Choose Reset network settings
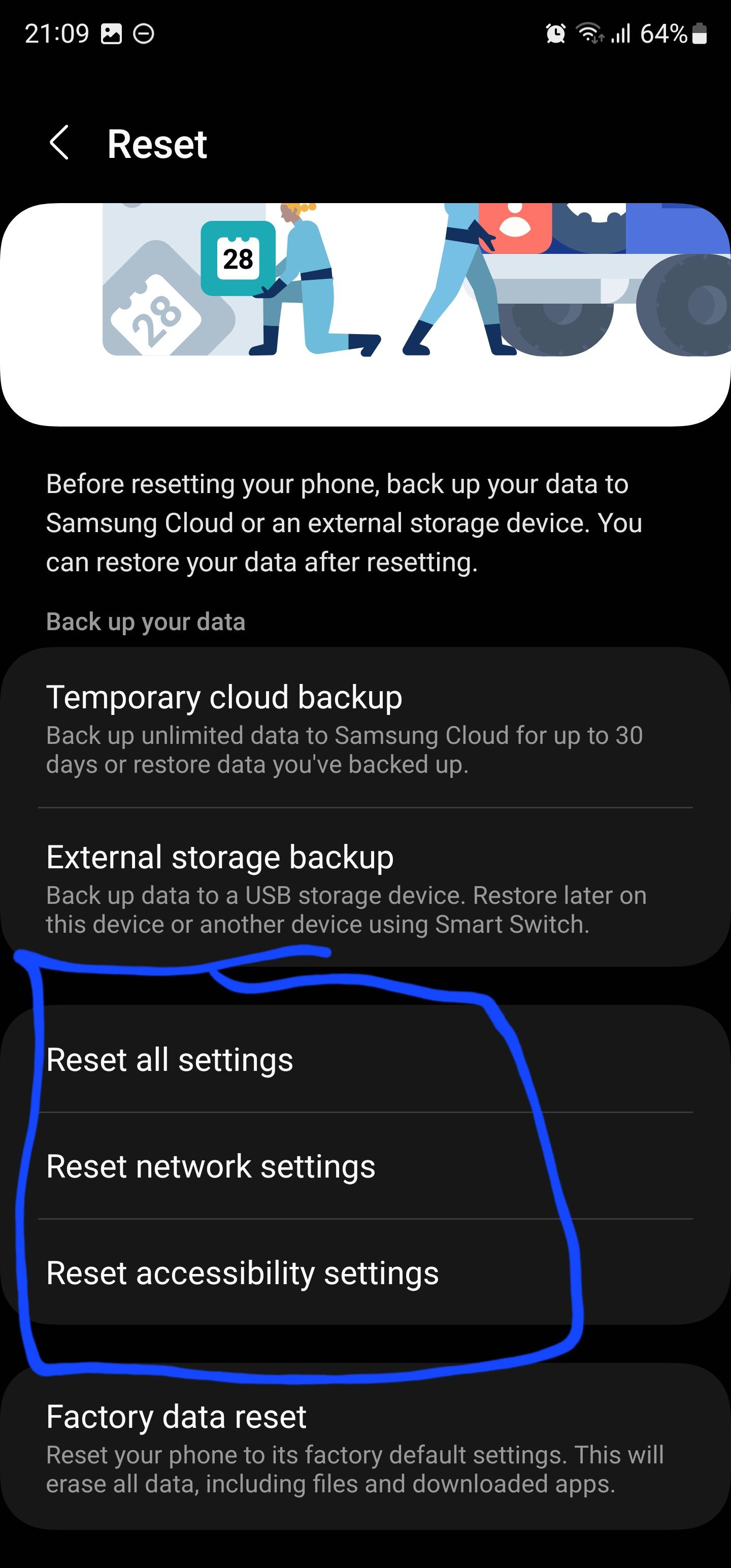The height and width of the screenshot is (1568, 731). pyautogui.click(x=365, y=1166)
